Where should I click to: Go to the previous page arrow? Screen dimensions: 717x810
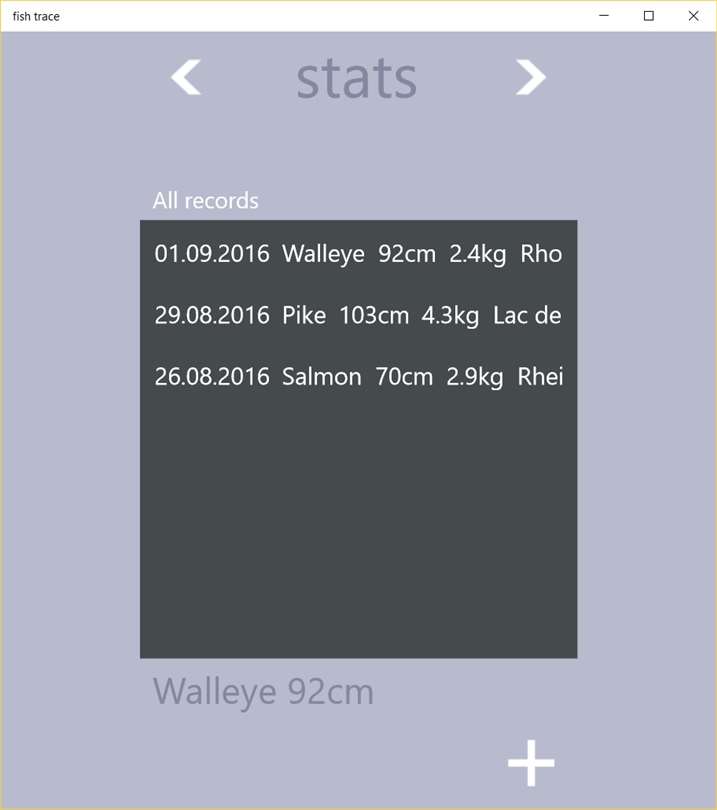(x=186, y=77)
